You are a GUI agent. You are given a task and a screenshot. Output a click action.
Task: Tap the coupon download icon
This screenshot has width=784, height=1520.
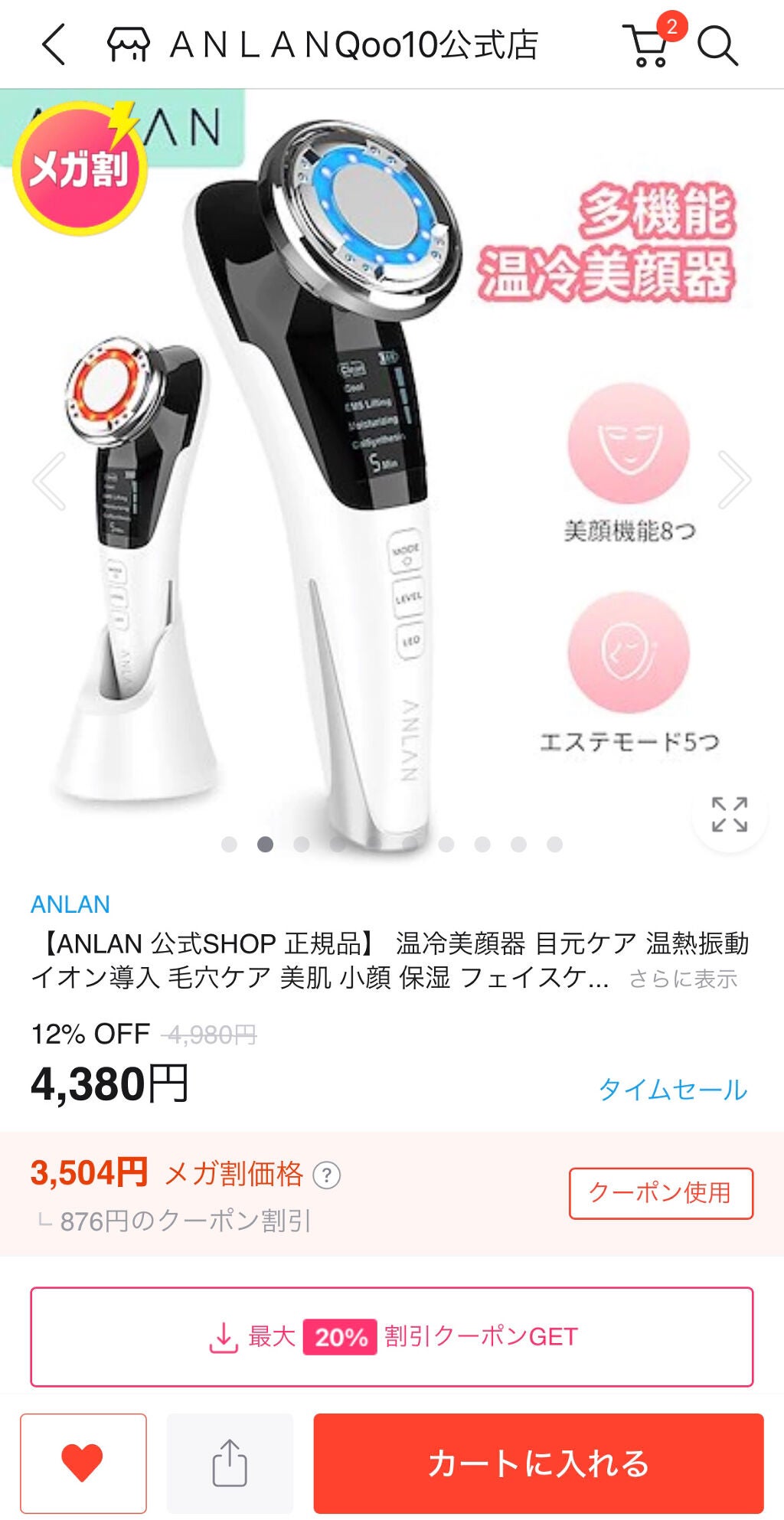click(224, 1333)
